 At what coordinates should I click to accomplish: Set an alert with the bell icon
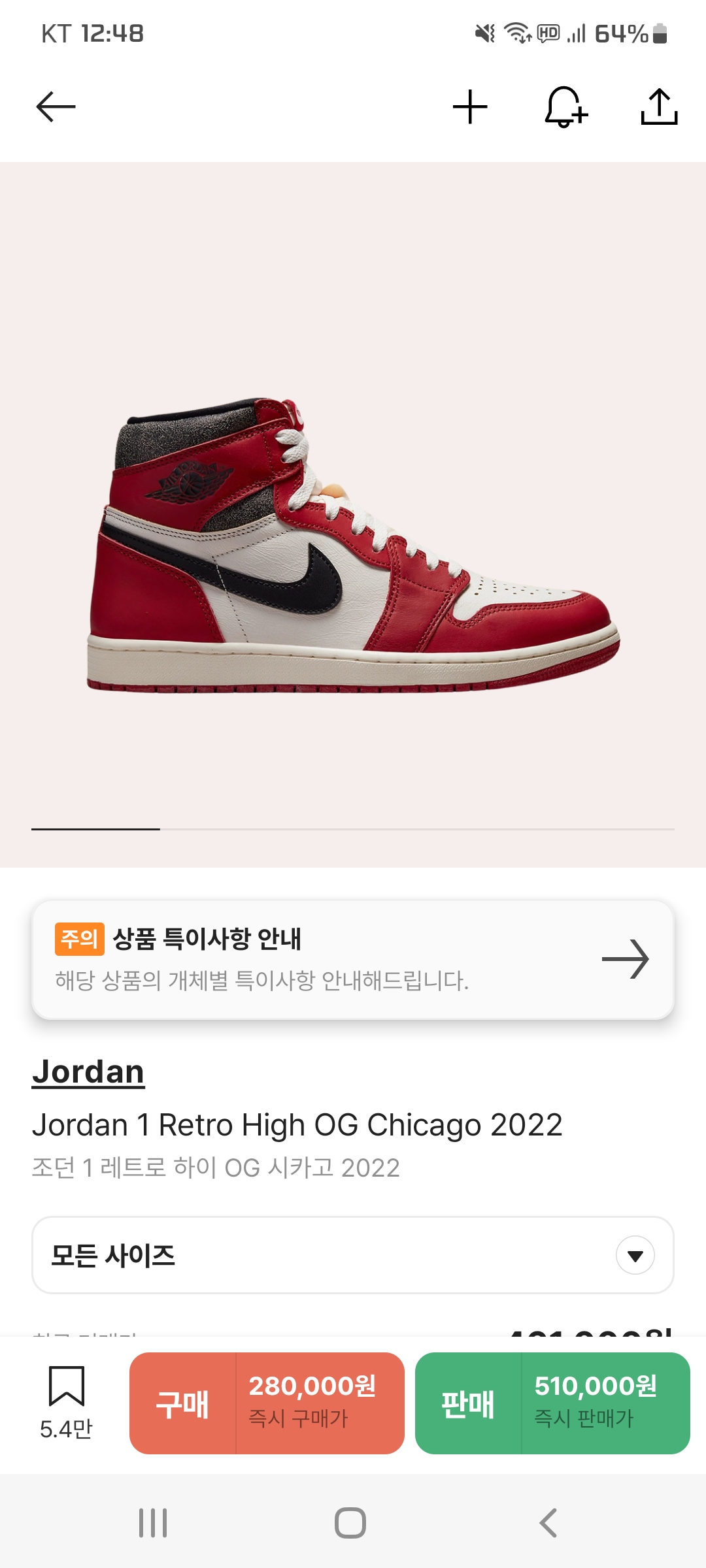566,107
